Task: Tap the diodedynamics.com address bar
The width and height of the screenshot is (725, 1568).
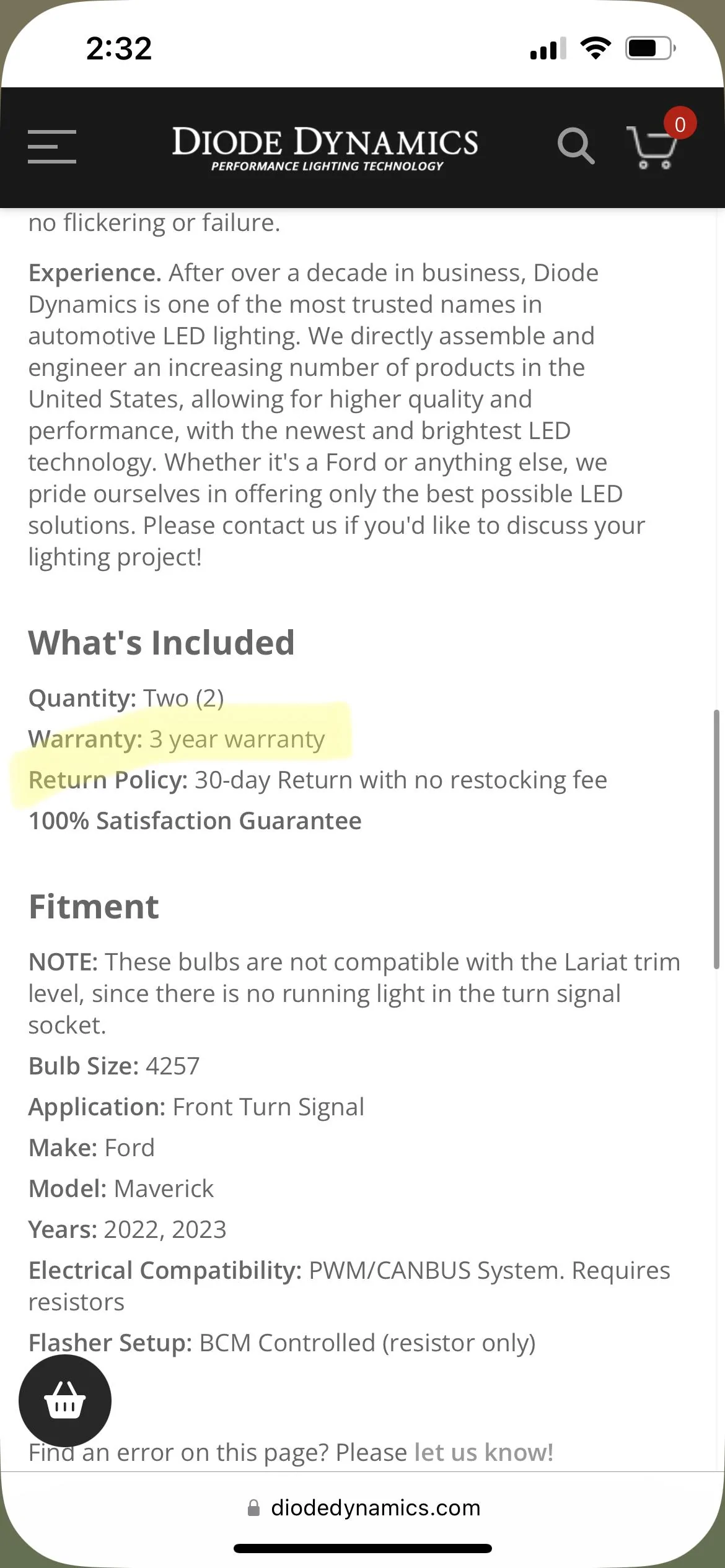Action: pos(363,1507)
